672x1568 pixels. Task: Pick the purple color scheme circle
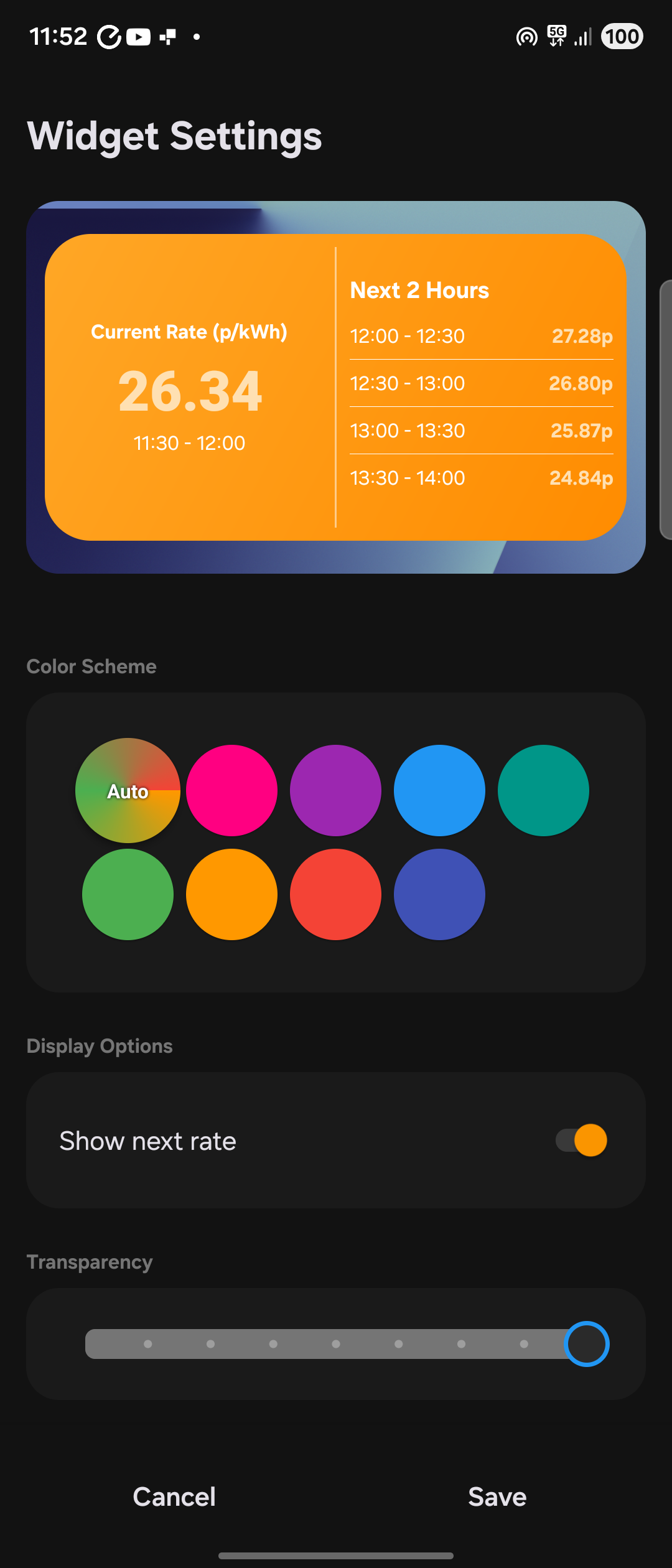pyautogui.click(x=335, y=790)
